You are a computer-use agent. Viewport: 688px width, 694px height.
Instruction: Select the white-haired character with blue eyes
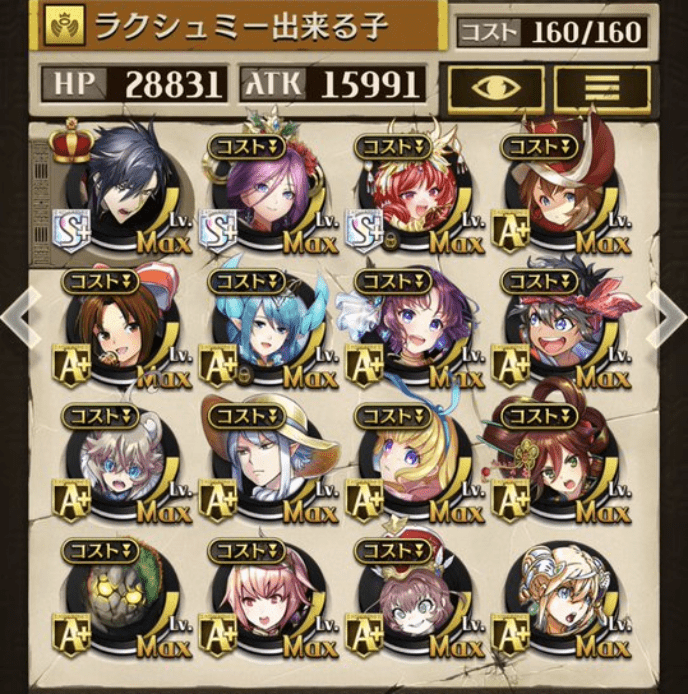[123, 462]
